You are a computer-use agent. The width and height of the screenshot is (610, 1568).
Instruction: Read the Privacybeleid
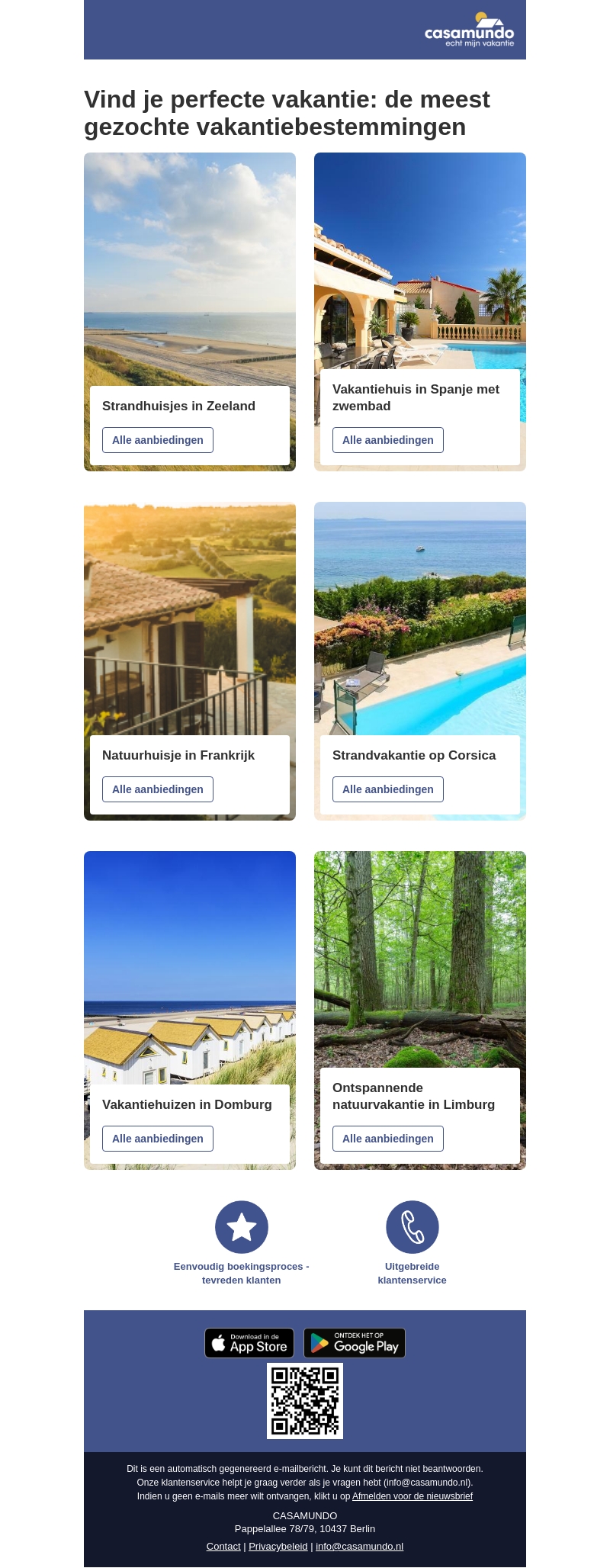click(x=278, y=1546)
